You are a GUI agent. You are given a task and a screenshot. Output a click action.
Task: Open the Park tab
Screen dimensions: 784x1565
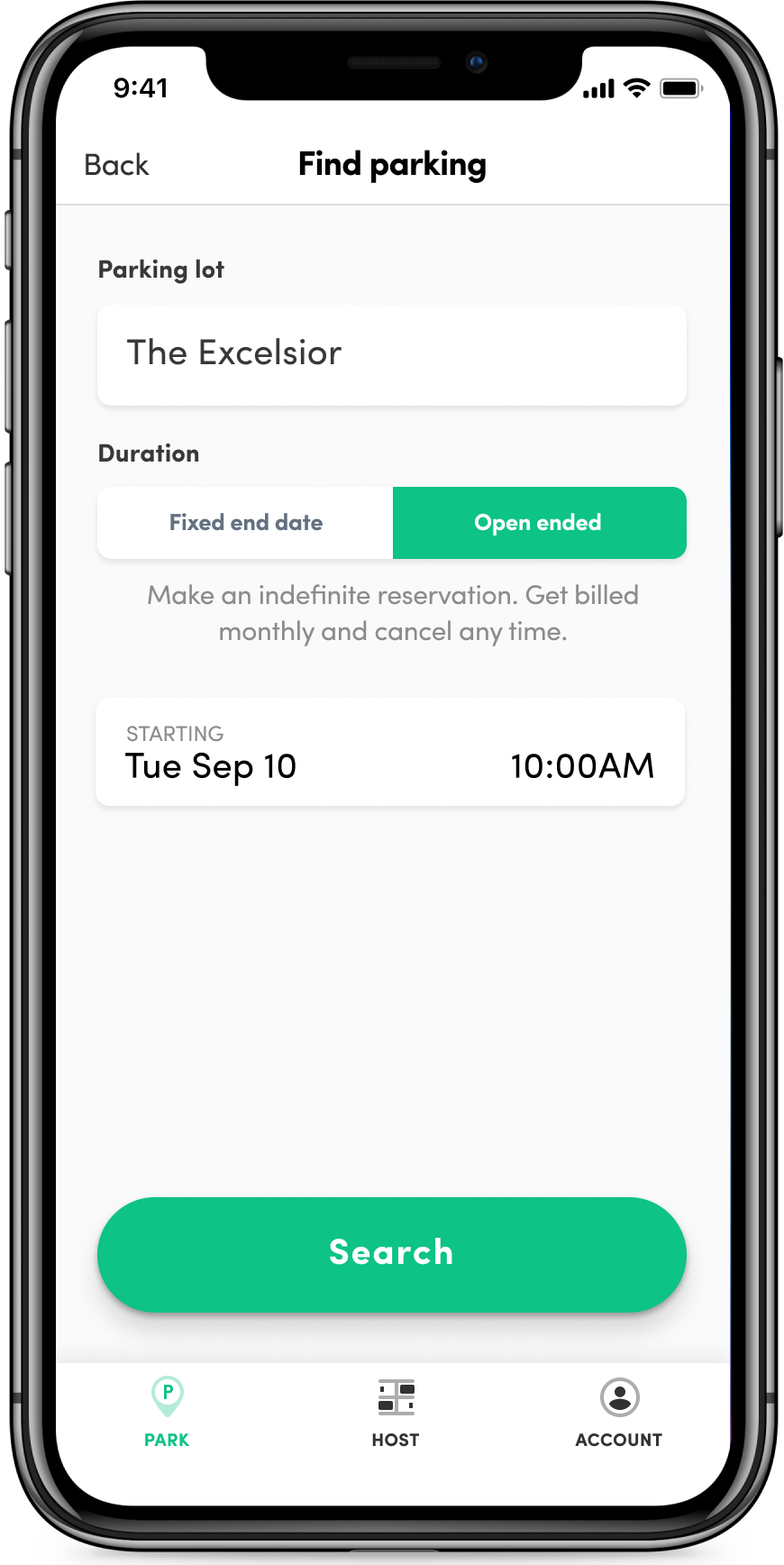pos(167,1412)
